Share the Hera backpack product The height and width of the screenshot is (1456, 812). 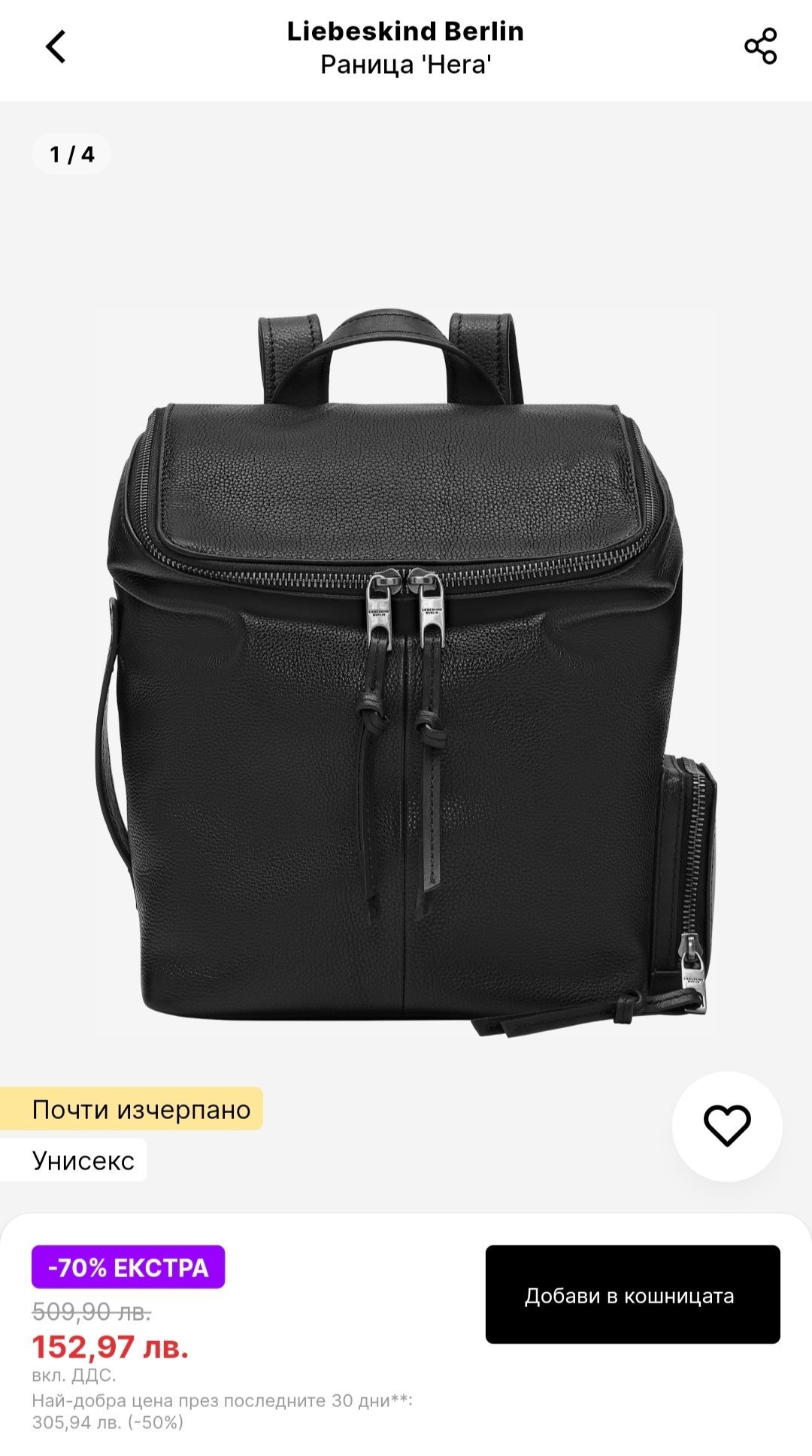(760, 47)
